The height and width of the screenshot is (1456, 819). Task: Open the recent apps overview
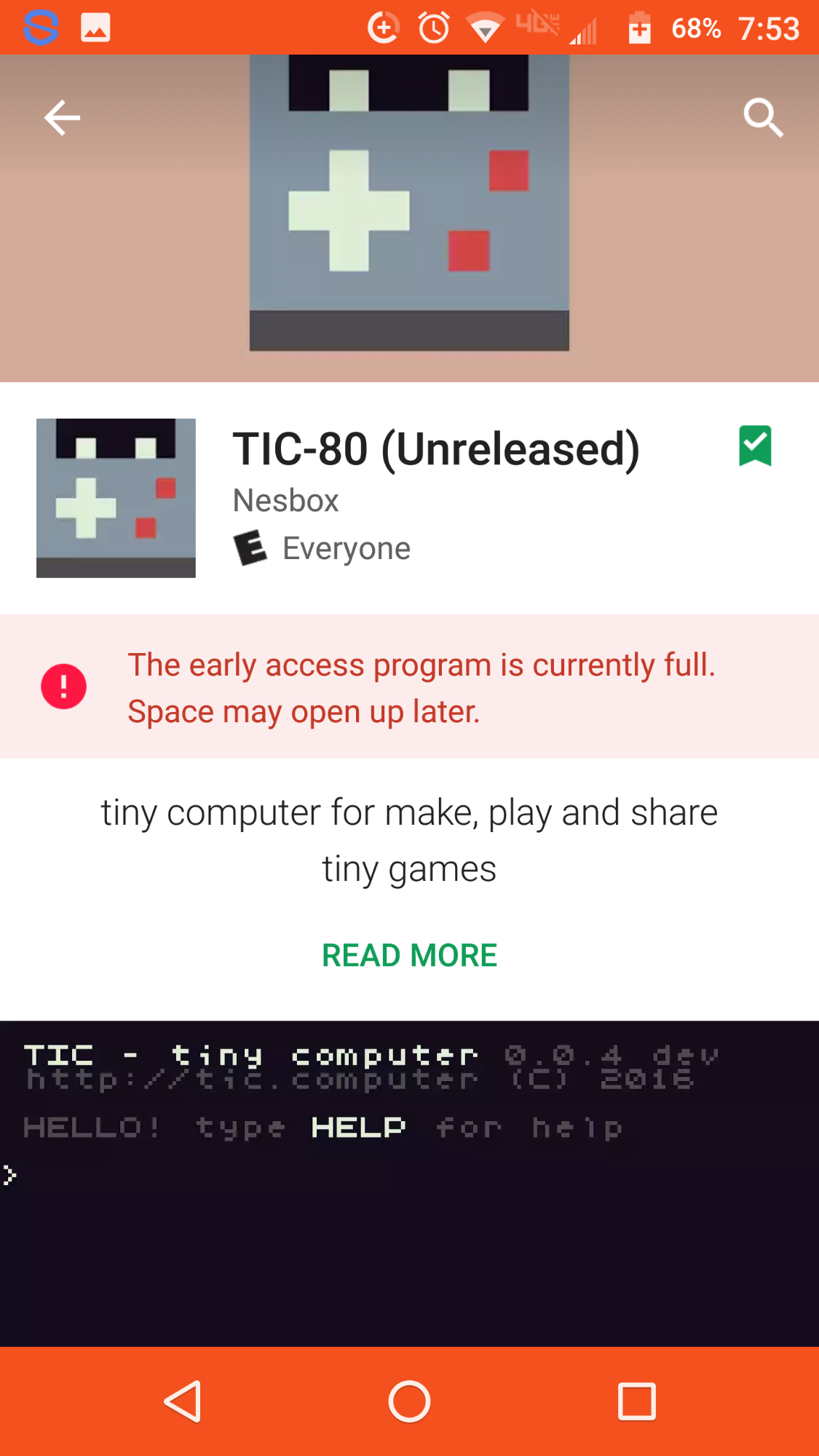tap(637, 1401)
